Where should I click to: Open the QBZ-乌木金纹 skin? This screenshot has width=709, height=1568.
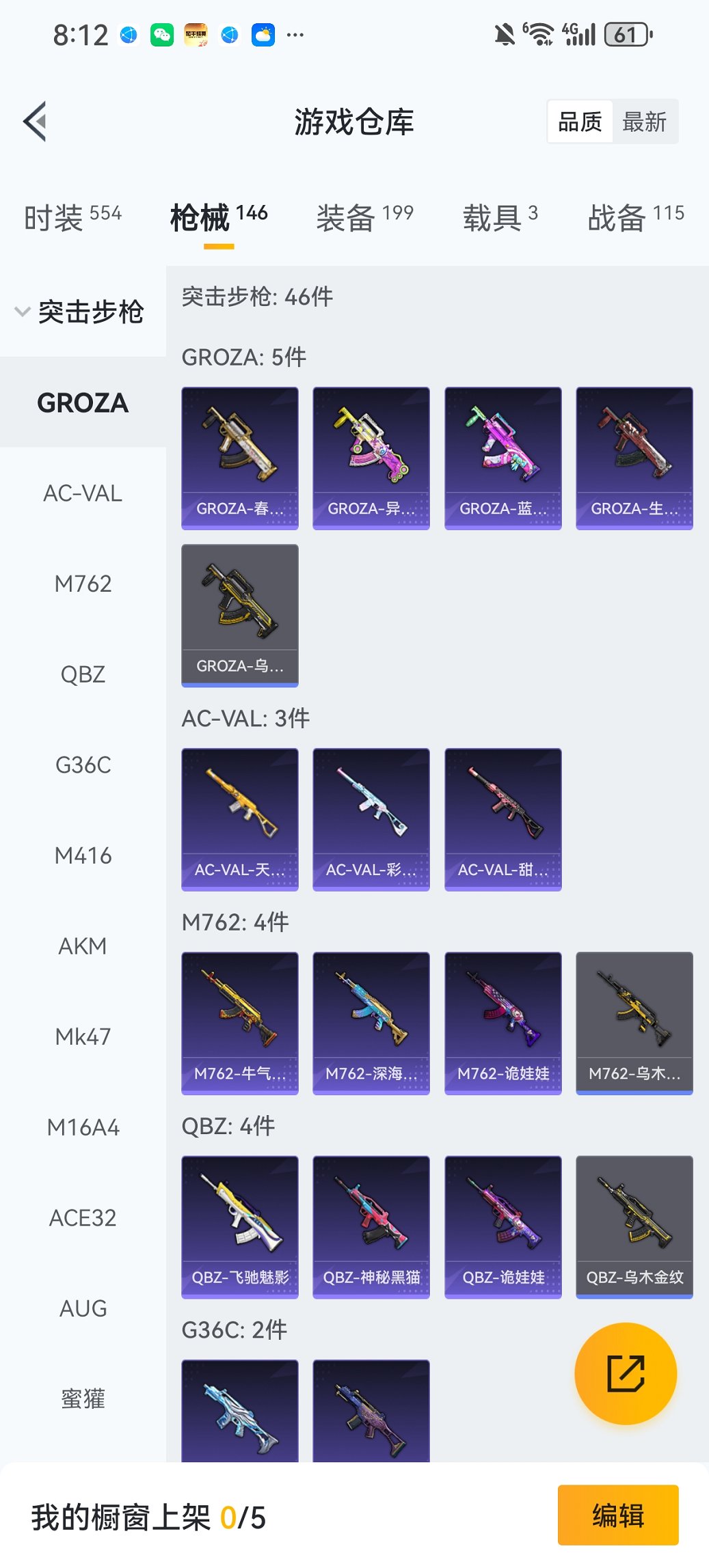click(634, 1226)
